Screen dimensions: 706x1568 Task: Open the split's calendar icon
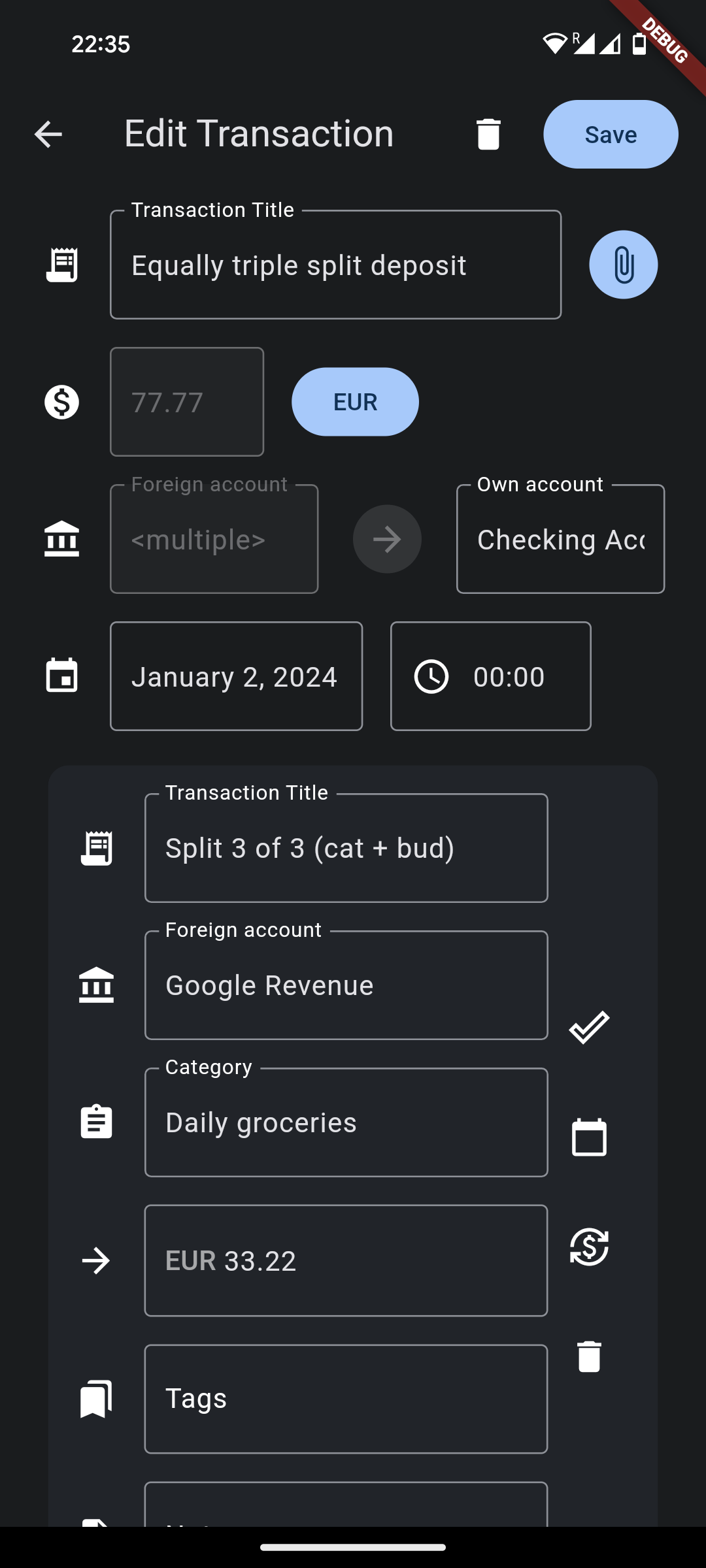point(589,1137)
